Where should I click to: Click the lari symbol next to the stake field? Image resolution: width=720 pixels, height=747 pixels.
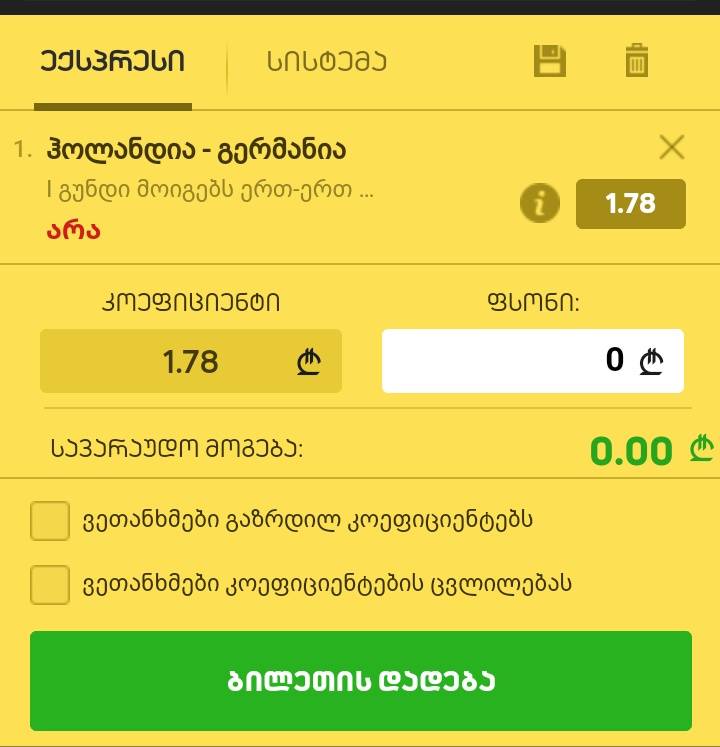651,361
